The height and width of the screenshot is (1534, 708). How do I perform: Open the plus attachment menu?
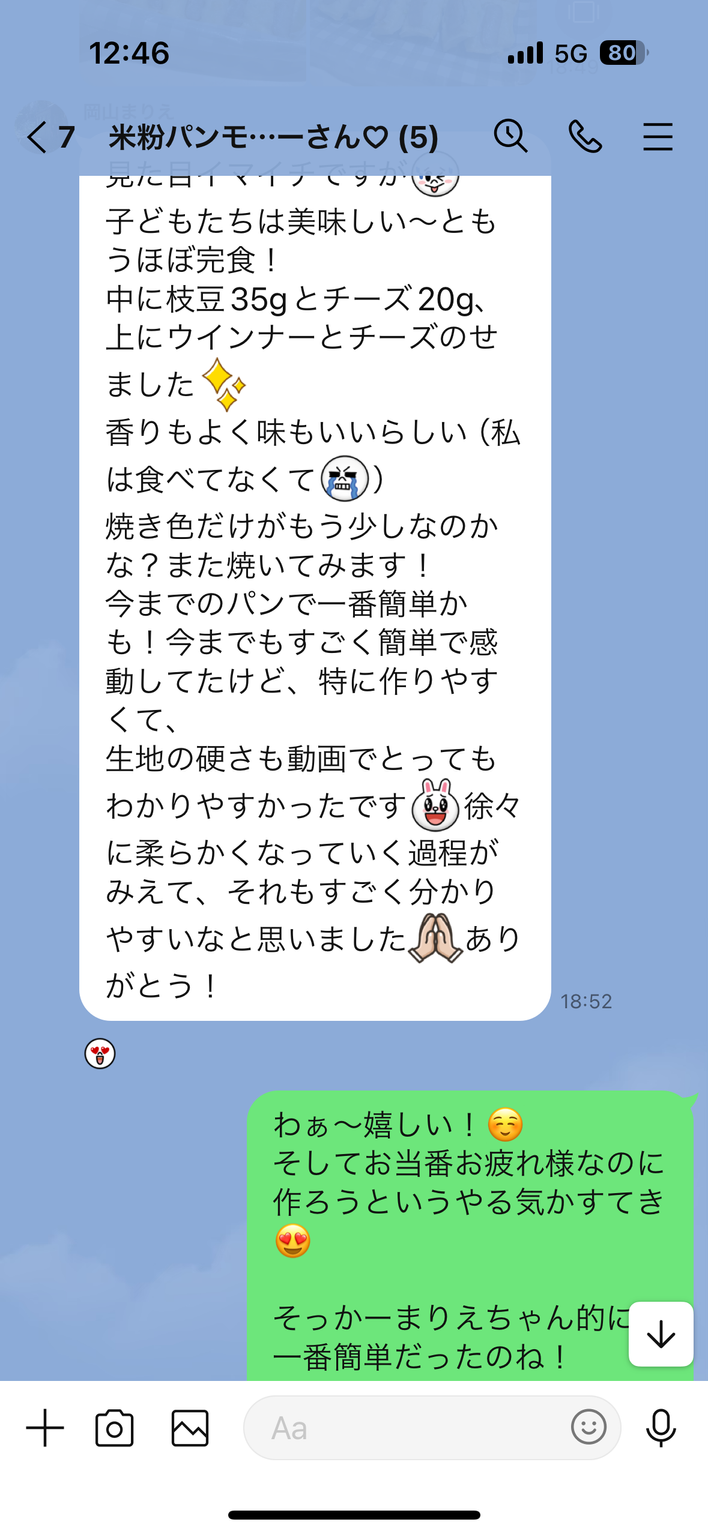(44, 1428)
